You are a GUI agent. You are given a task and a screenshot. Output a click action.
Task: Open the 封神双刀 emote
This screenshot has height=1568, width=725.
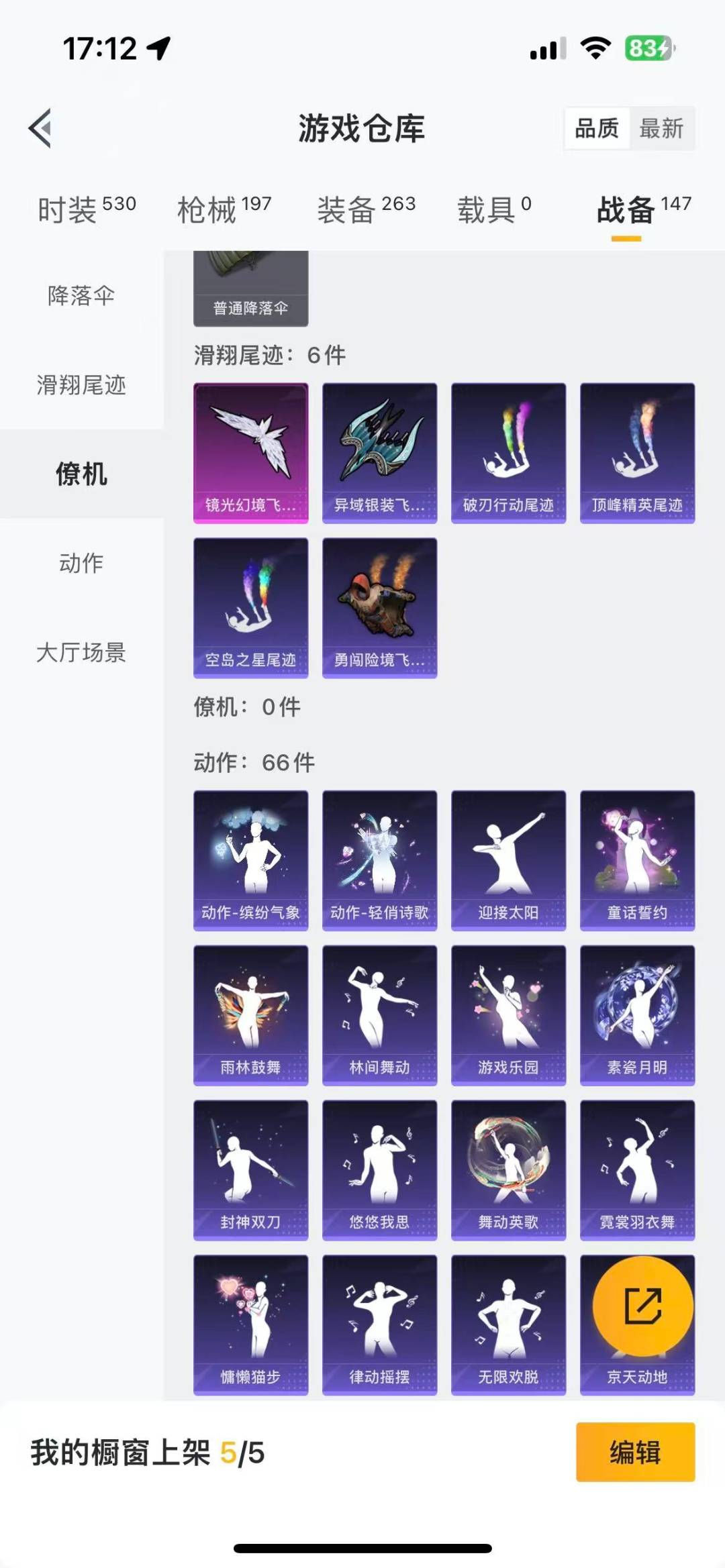[250, 1169]
